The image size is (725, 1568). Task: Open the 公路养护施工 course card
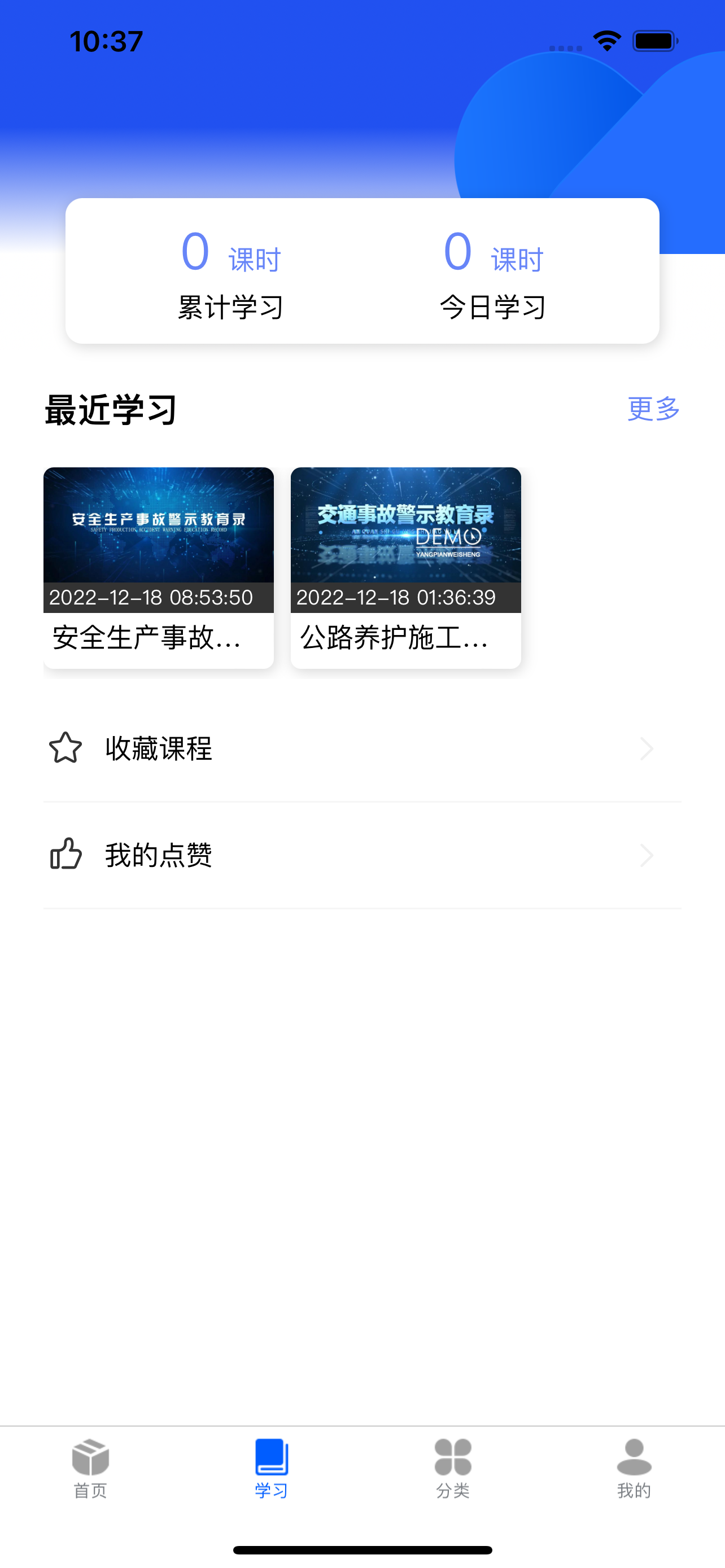point(405,567)
